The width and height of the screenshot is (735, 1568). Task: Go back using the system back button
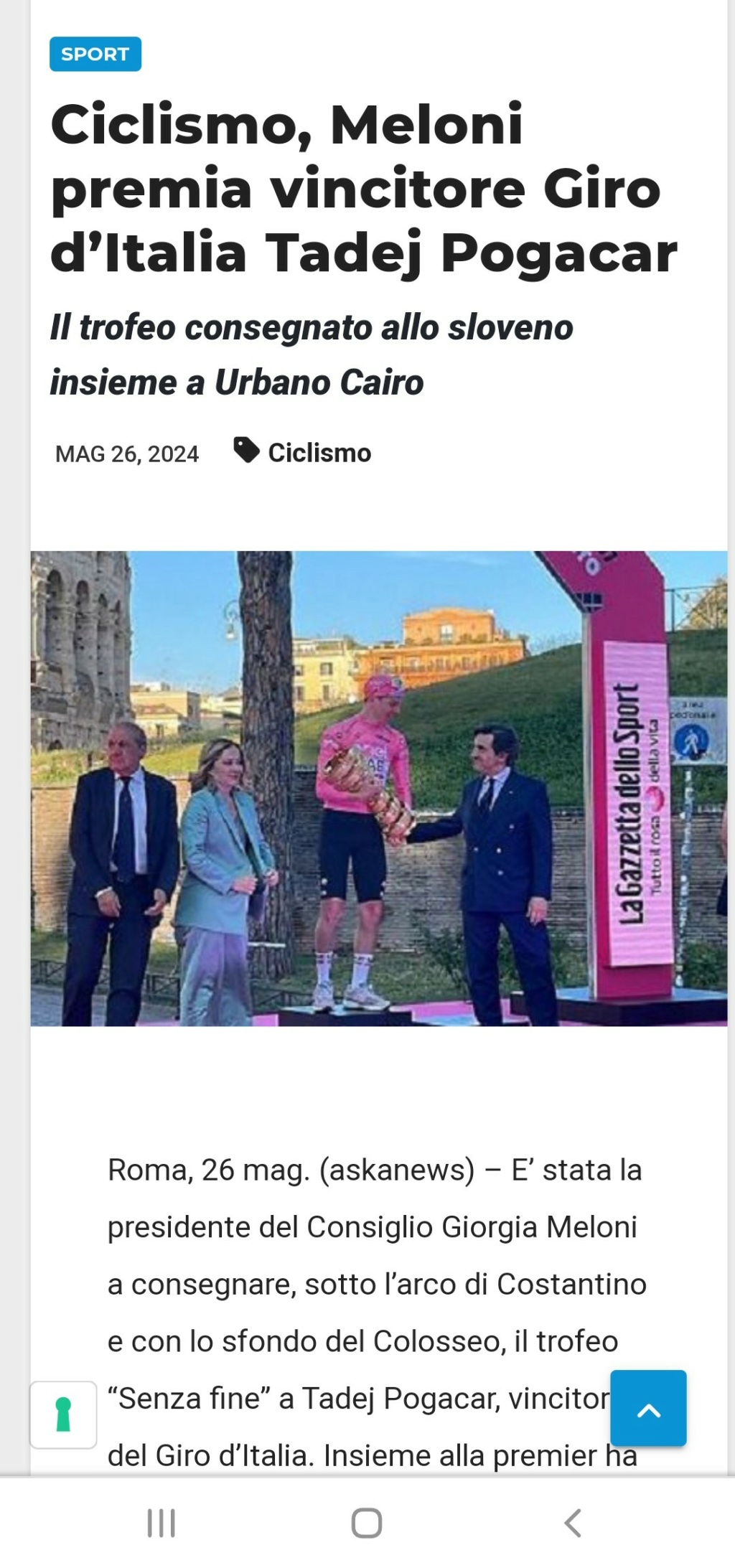[x=572, y=1522]
